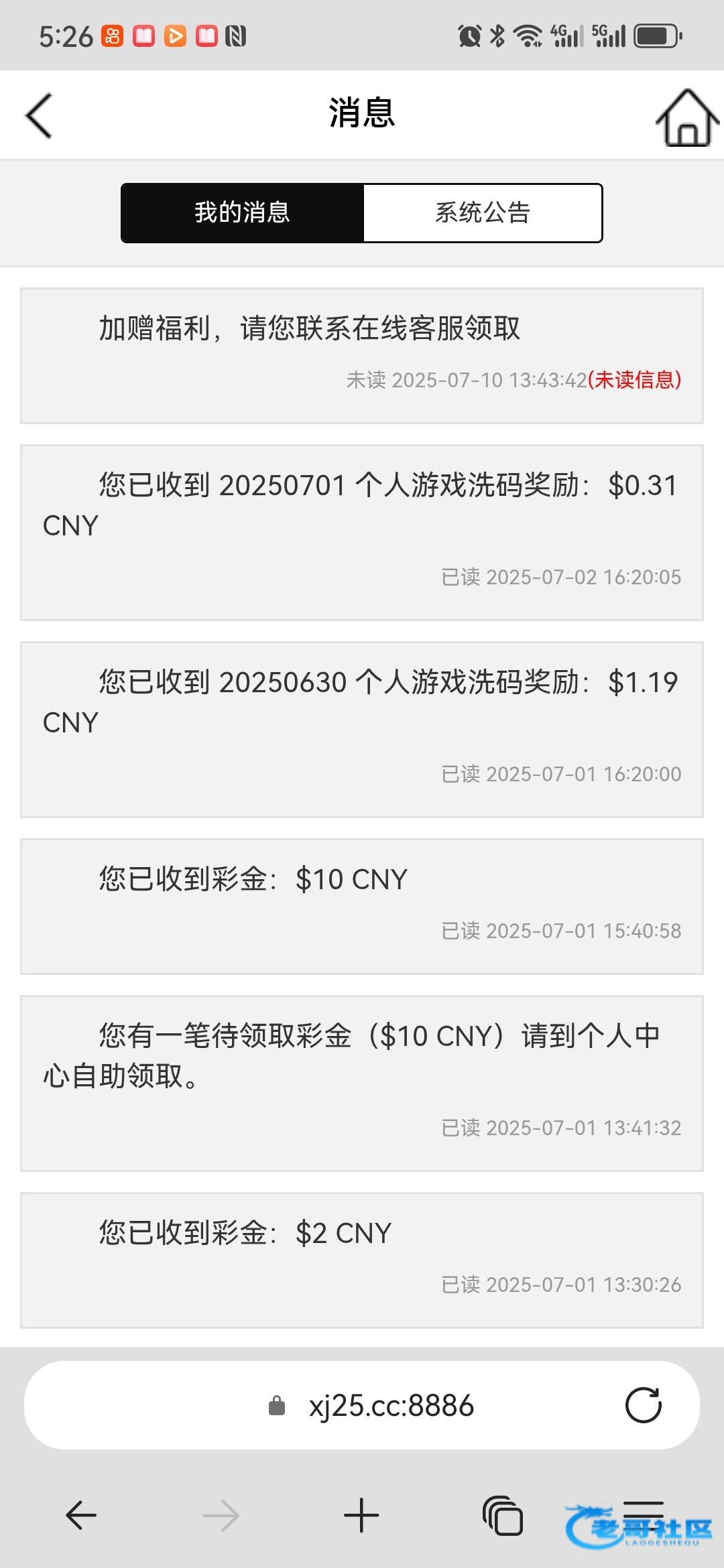This screenshot has height=1568, width=724.
Task: Go back using the top-left arrow
Action: 39,116
